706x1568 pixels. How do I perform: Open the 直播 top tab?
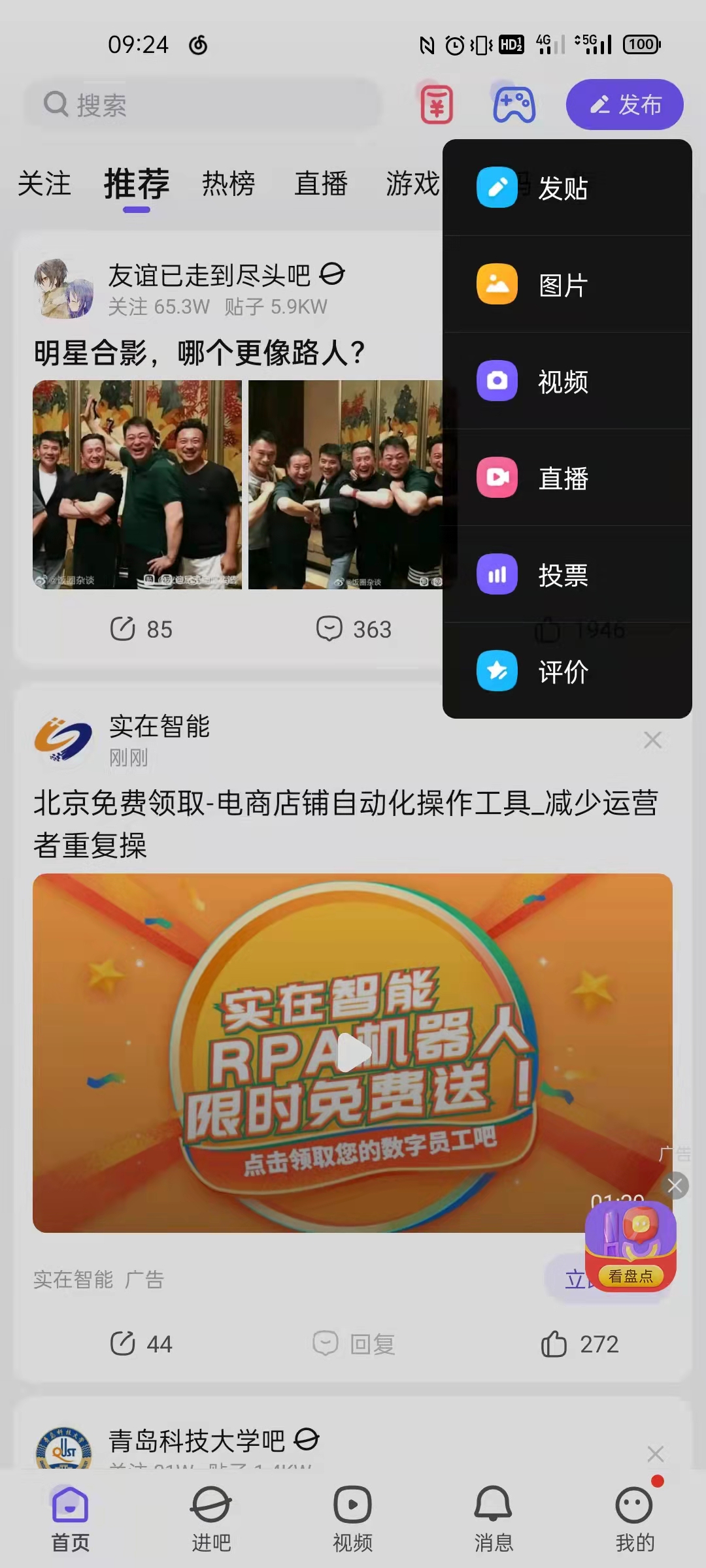click(320, 184)
